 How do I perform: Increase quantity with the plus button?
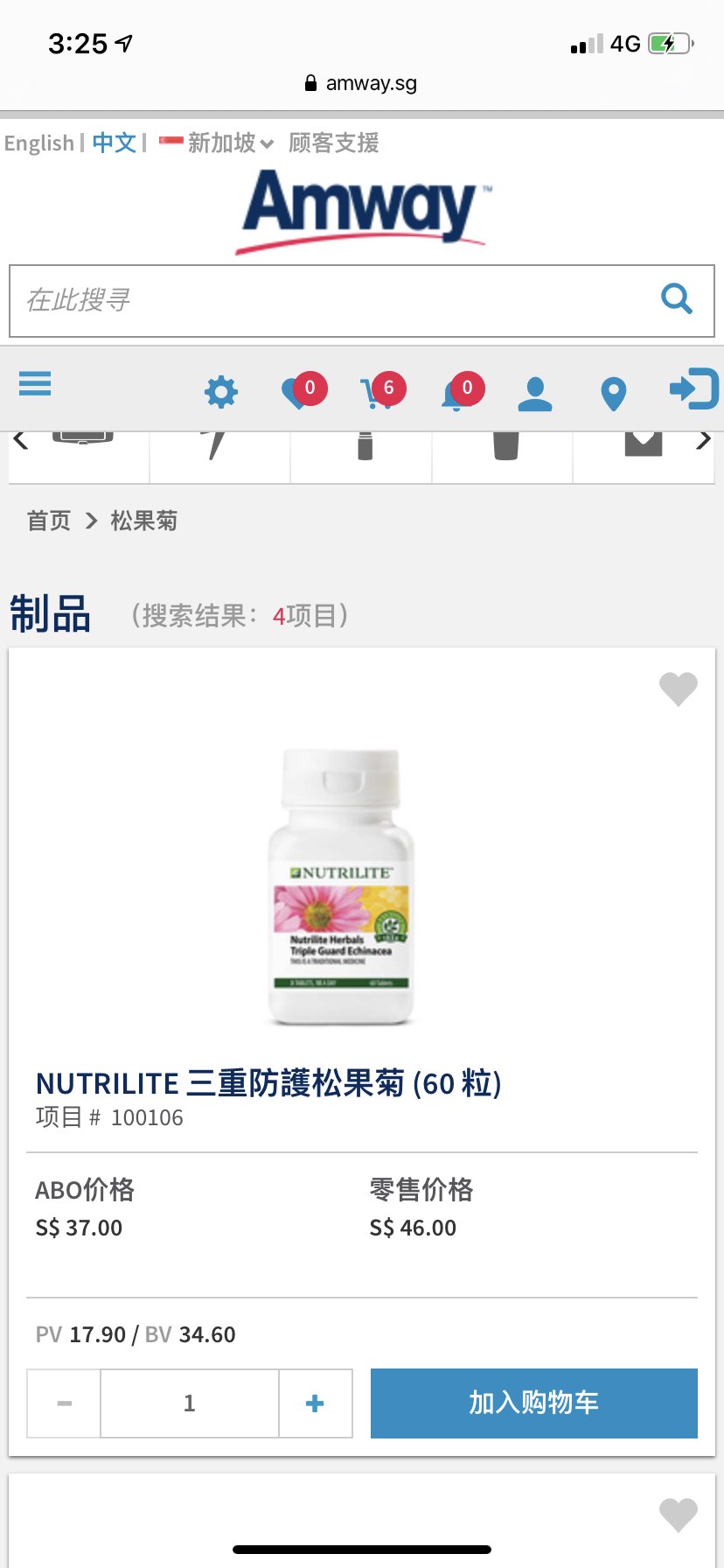coord(315,1403)
